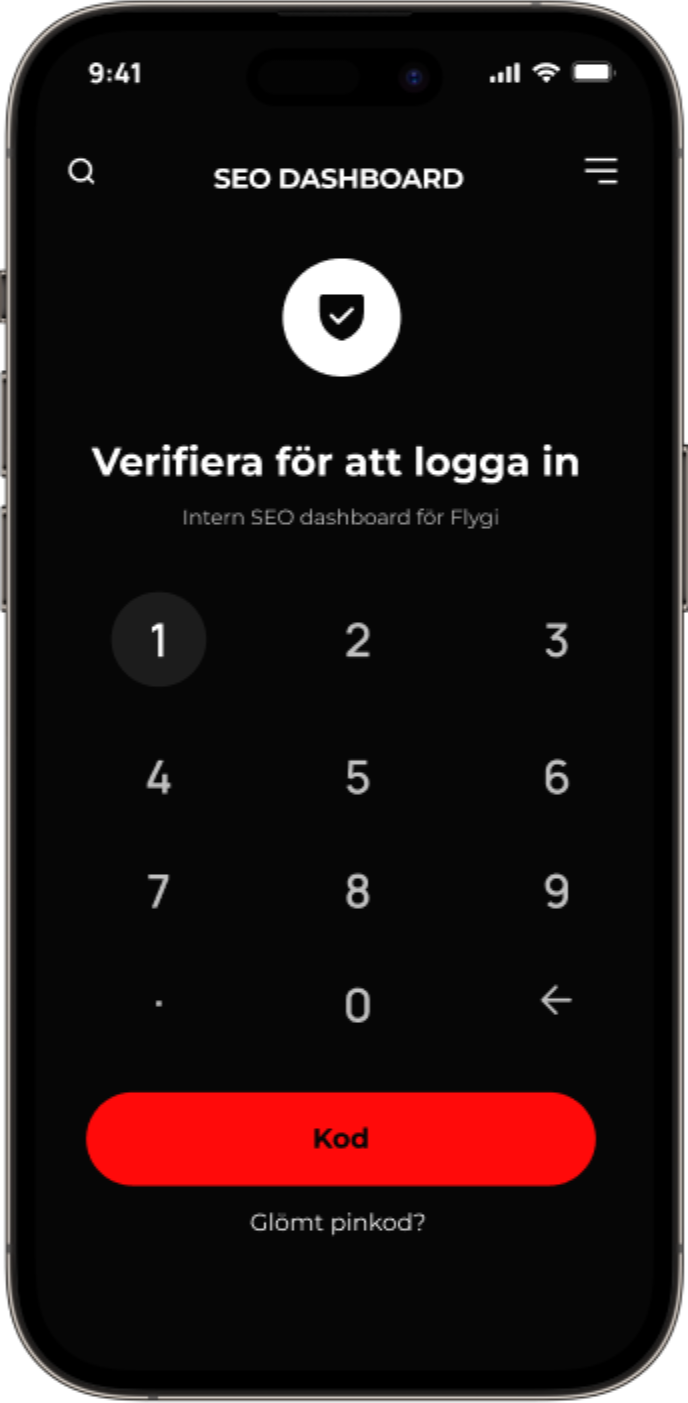
Task: Enter digit 4 on the keypad
Action: [x=158, y=777]
